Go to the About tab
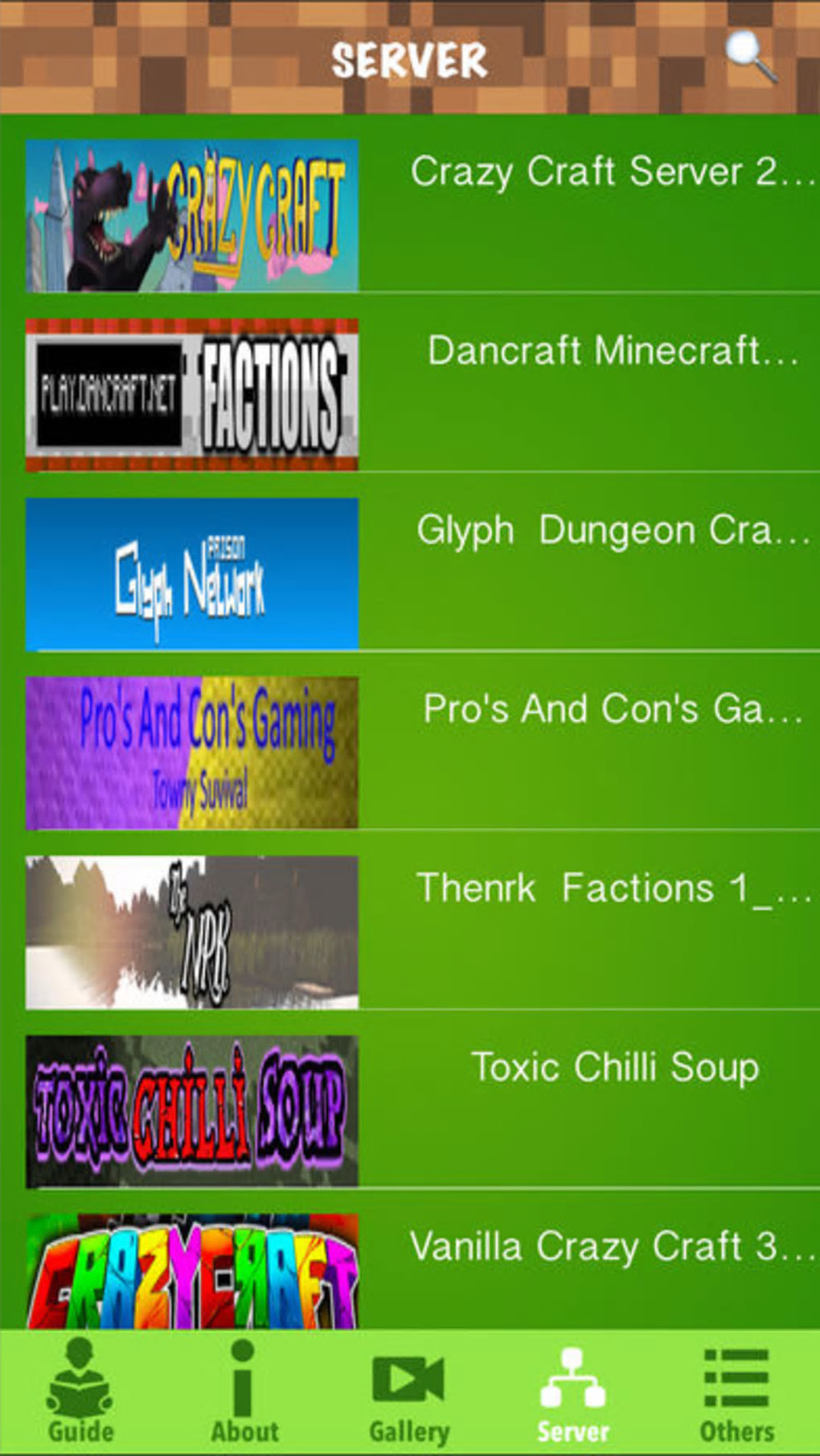Viewport: 820px width, 1456px height. [244, 1392]
